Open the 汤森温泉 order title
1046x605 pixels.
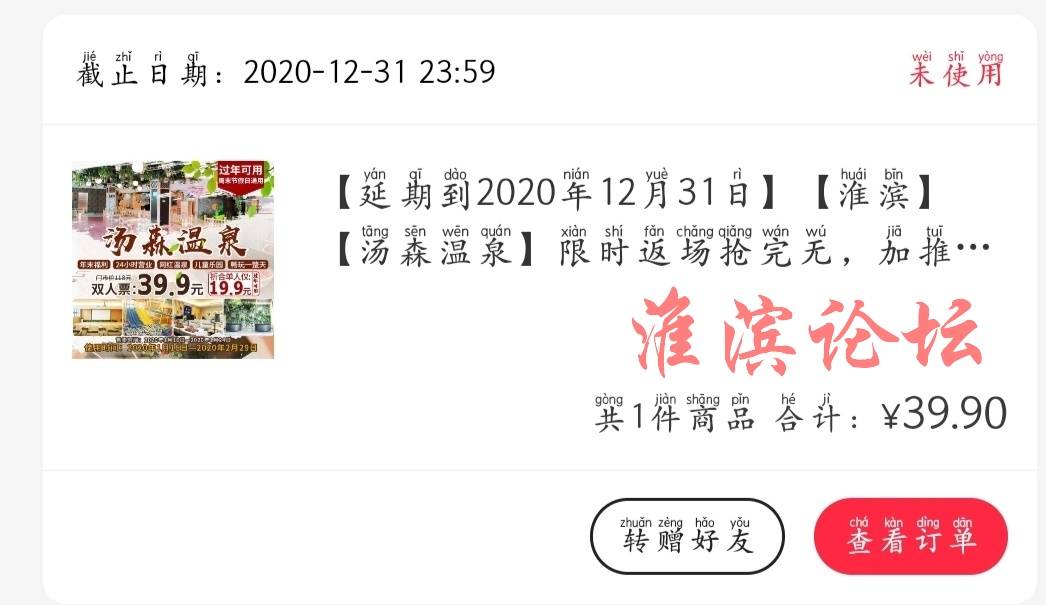point(660,220)
